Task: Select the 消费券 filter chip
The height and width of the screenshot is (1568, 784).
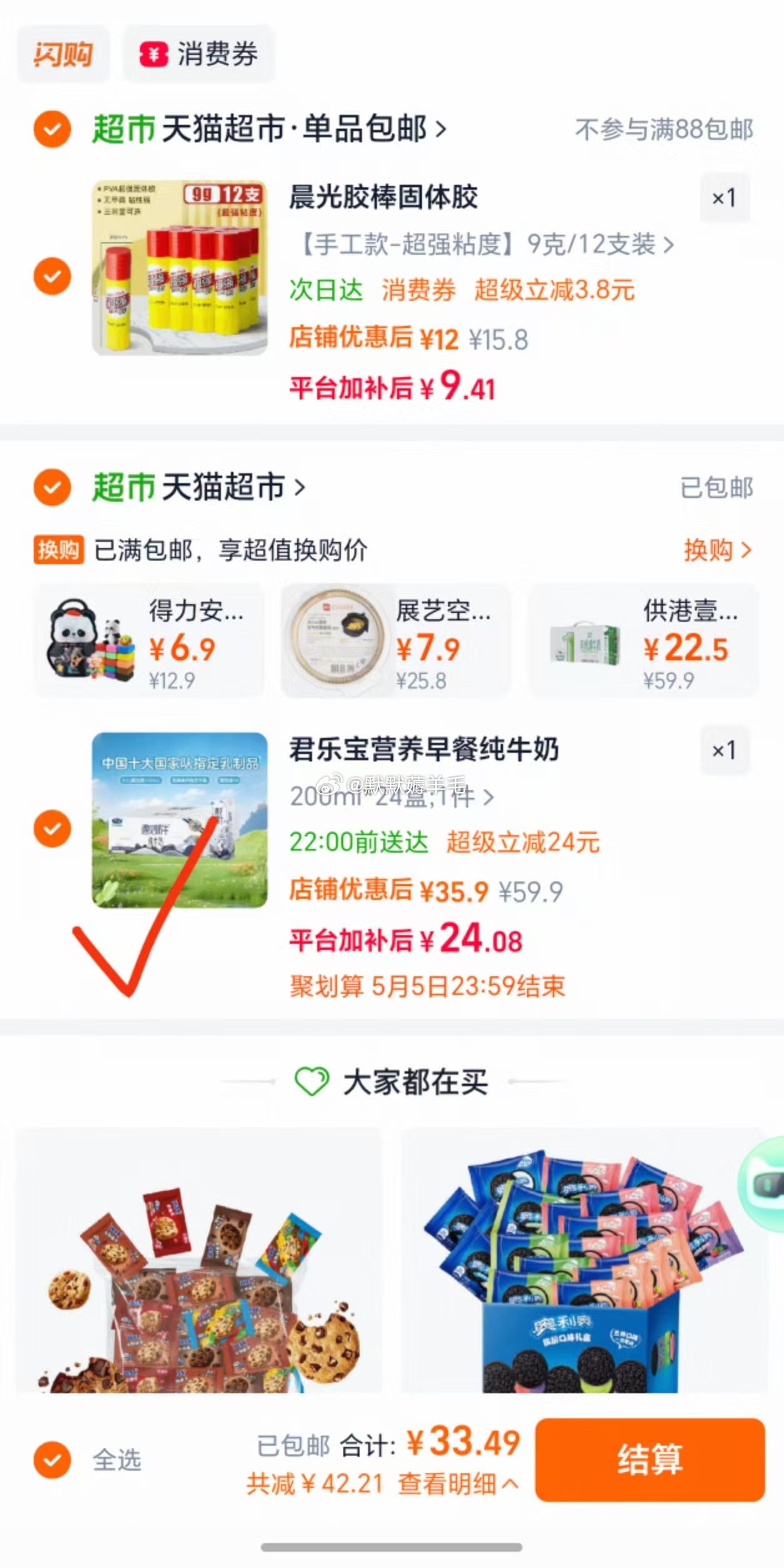Action: click(198, 54)
